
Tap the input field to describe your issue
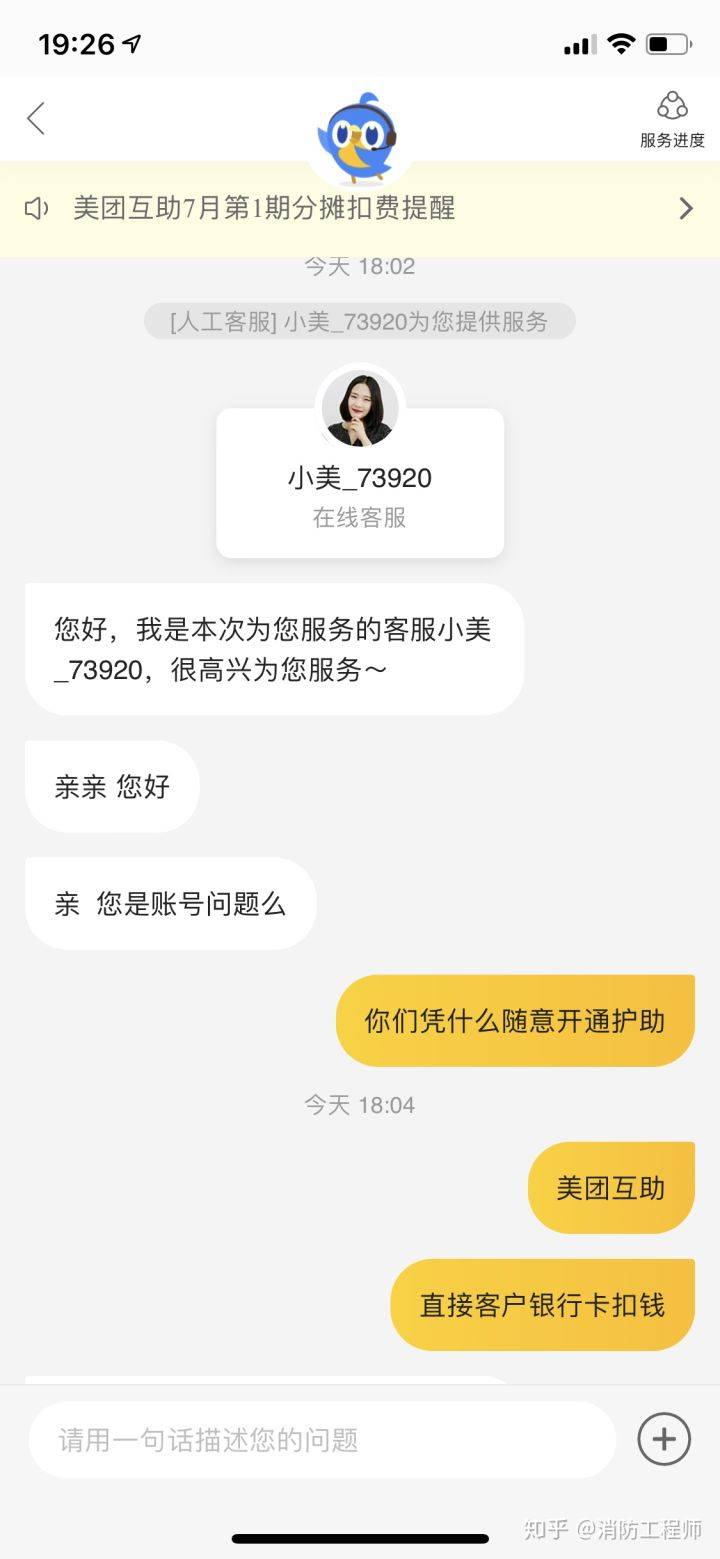pos(320,1438)
